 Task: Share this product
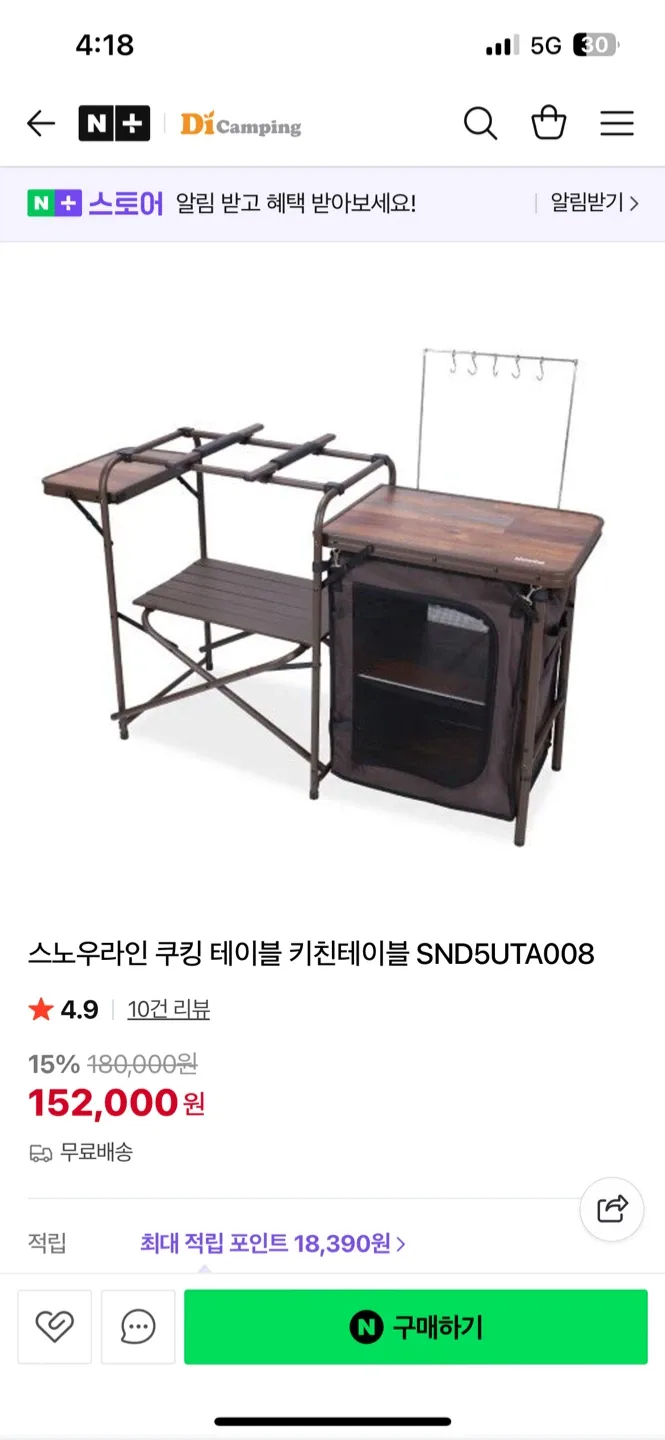[x=612, y=1209]
